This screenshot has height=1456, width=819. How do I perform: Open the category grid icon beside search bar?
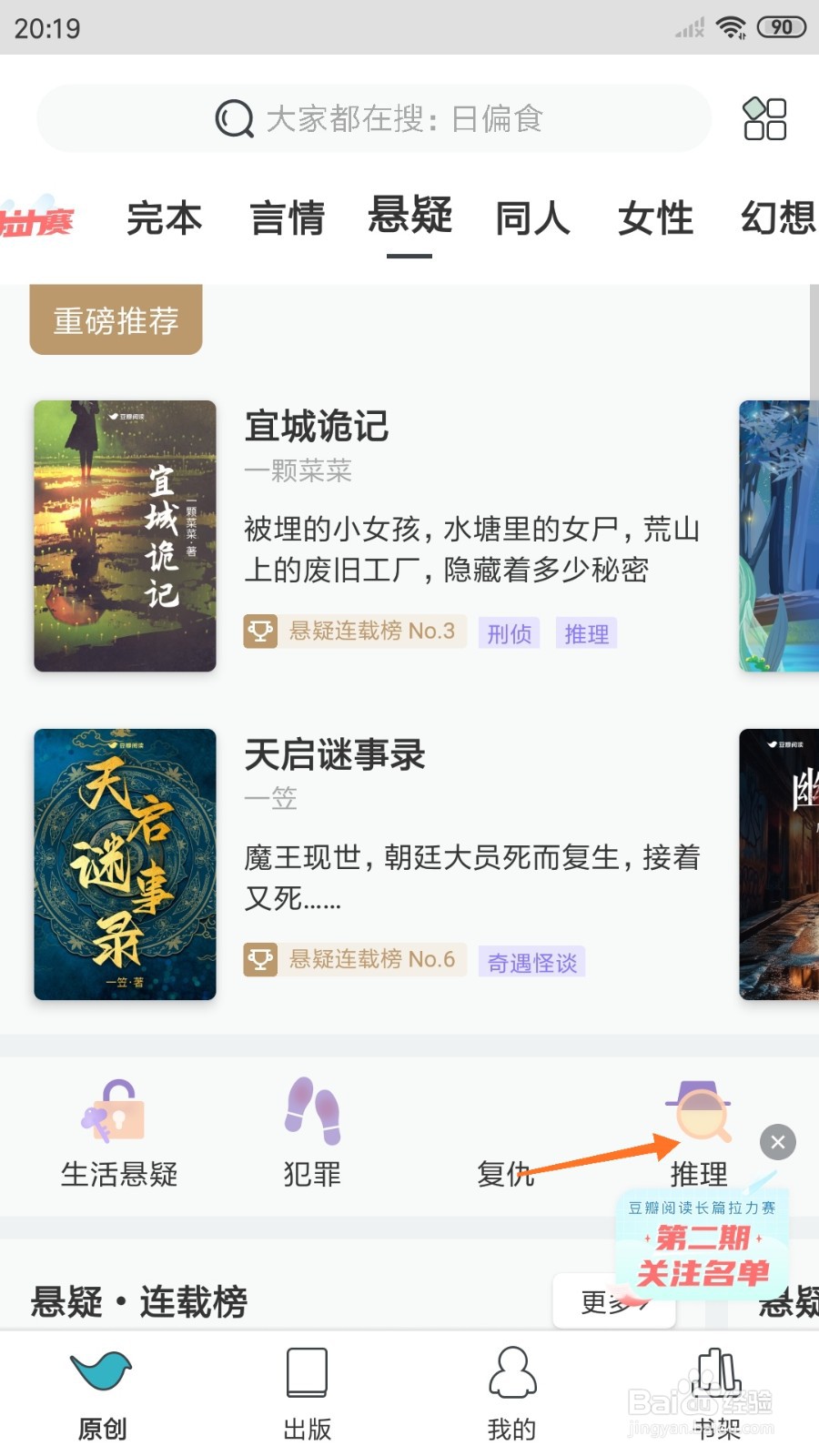[x=764, y=118]
